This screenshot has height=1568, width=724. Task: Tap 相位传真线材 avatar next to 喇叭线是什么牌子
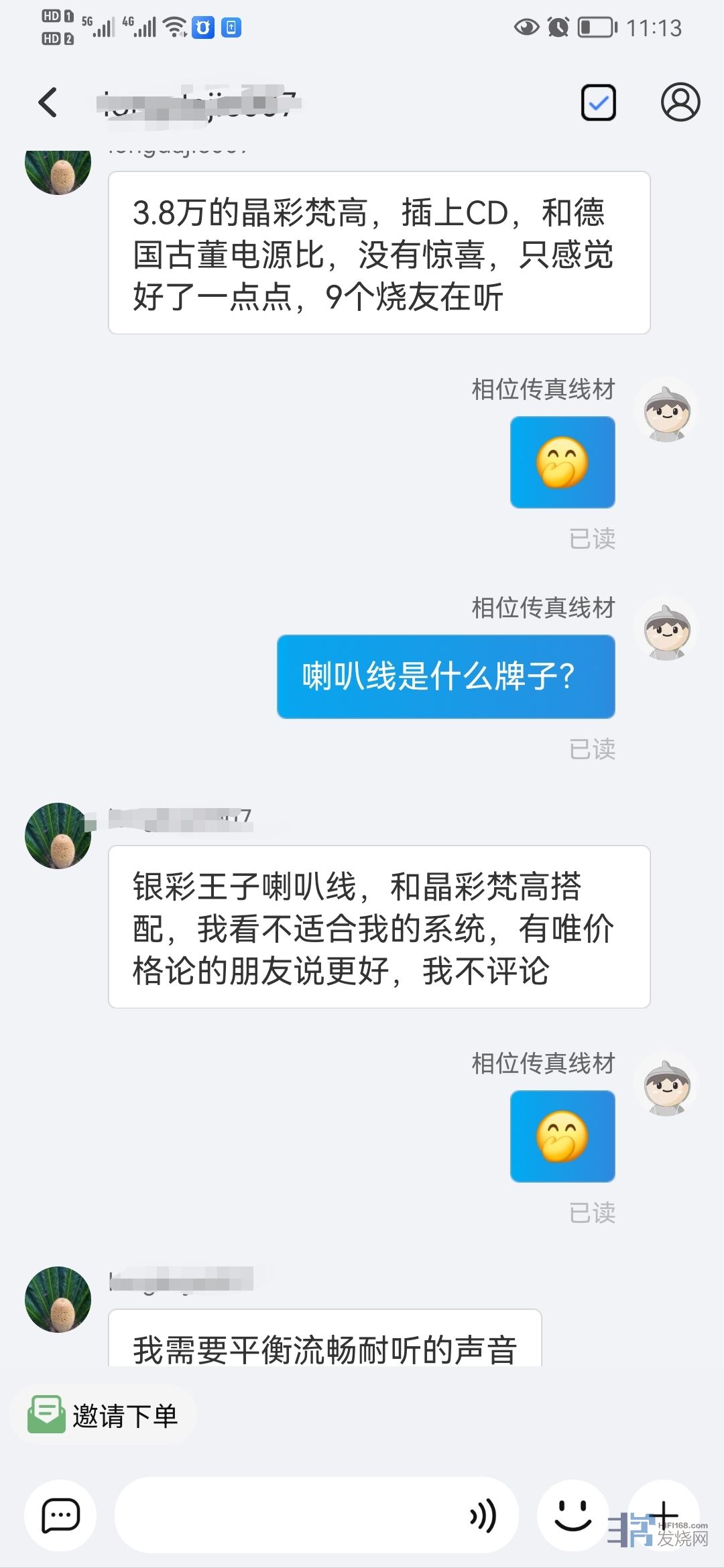[x=666, y=629]
